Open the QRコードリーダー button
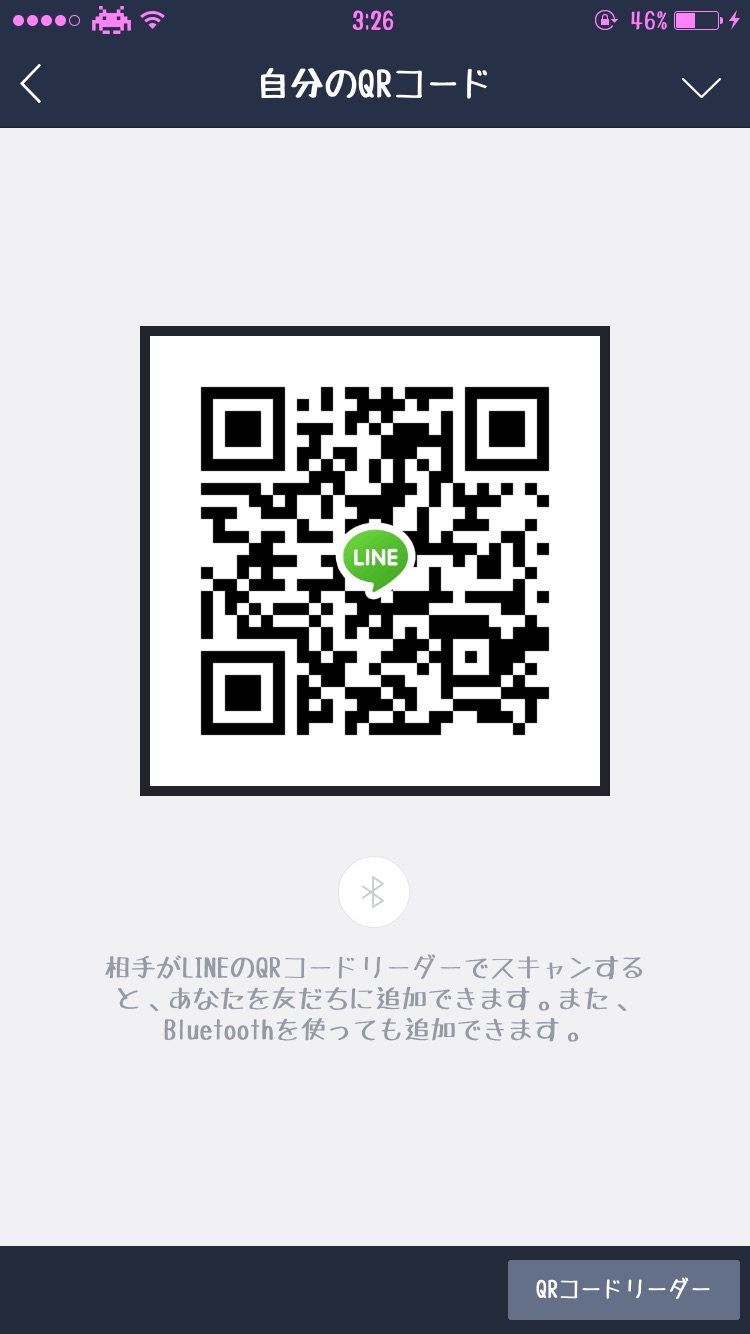Viewport: 750px width, 1334px height. [623, 1289]
